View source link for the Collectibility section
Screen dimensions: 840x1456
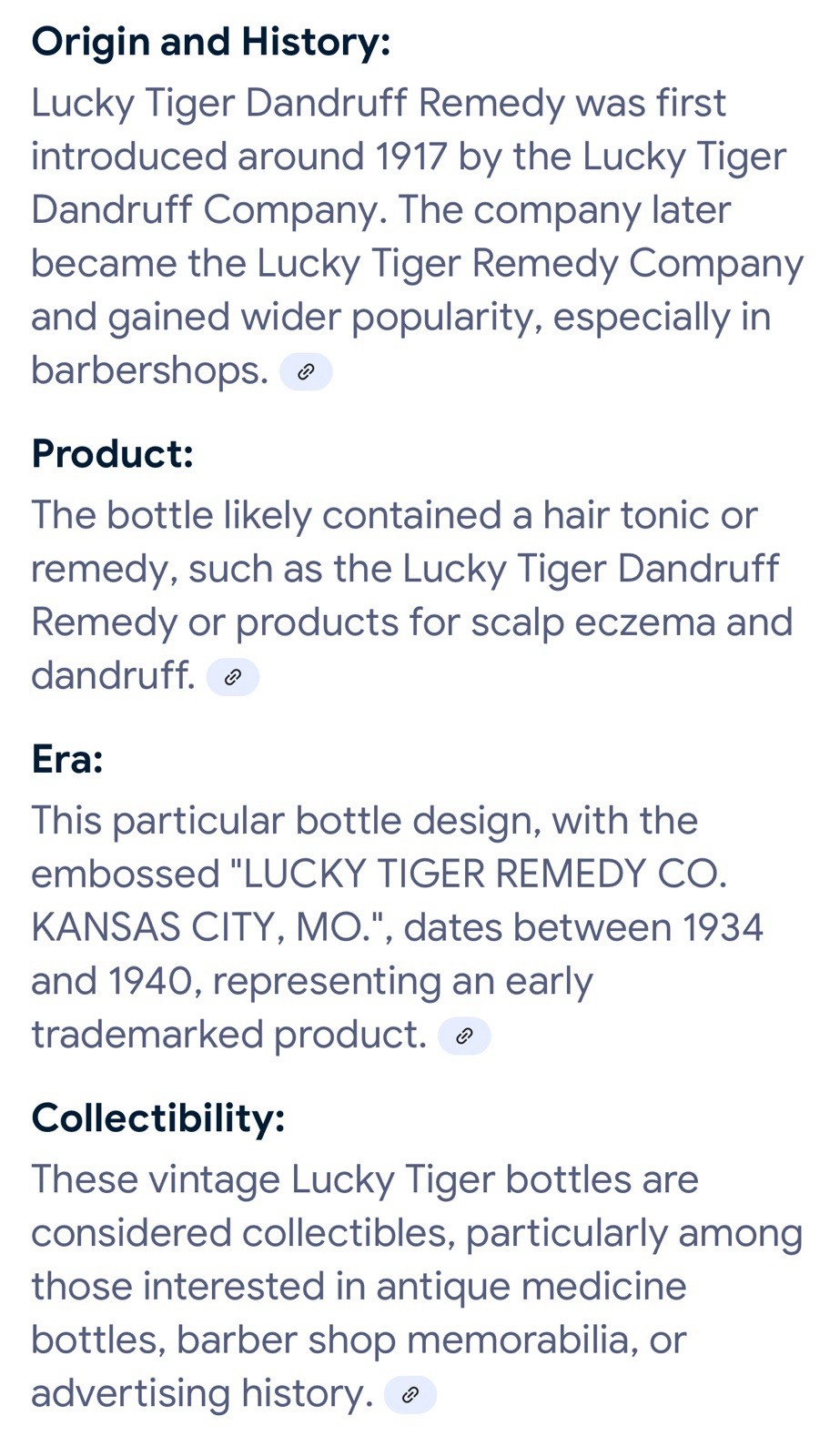[x=410, y=1394]
